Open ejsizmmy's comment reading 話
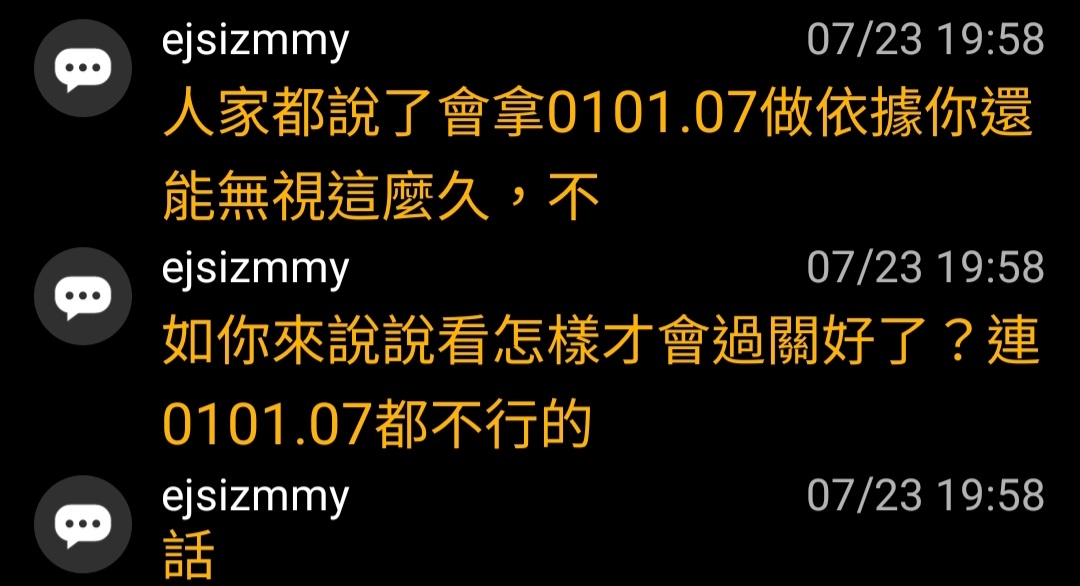This screenshot has height=586, width=1080. [188, 558]
